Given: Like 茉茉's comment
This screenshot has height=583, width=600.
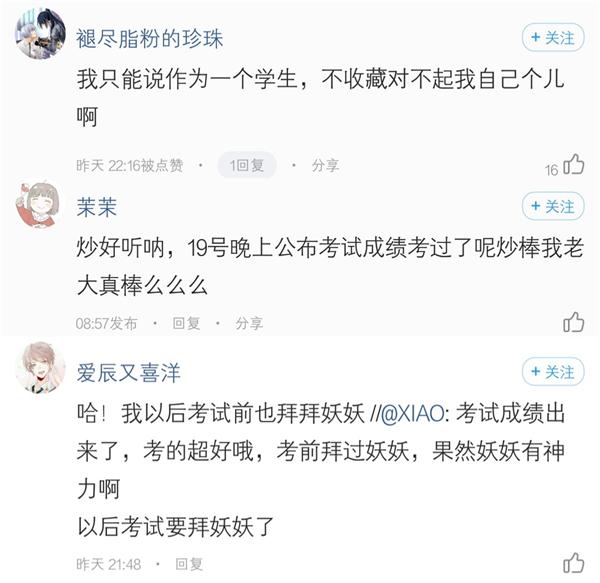Looking at the screenshot, I should point(574,323).
